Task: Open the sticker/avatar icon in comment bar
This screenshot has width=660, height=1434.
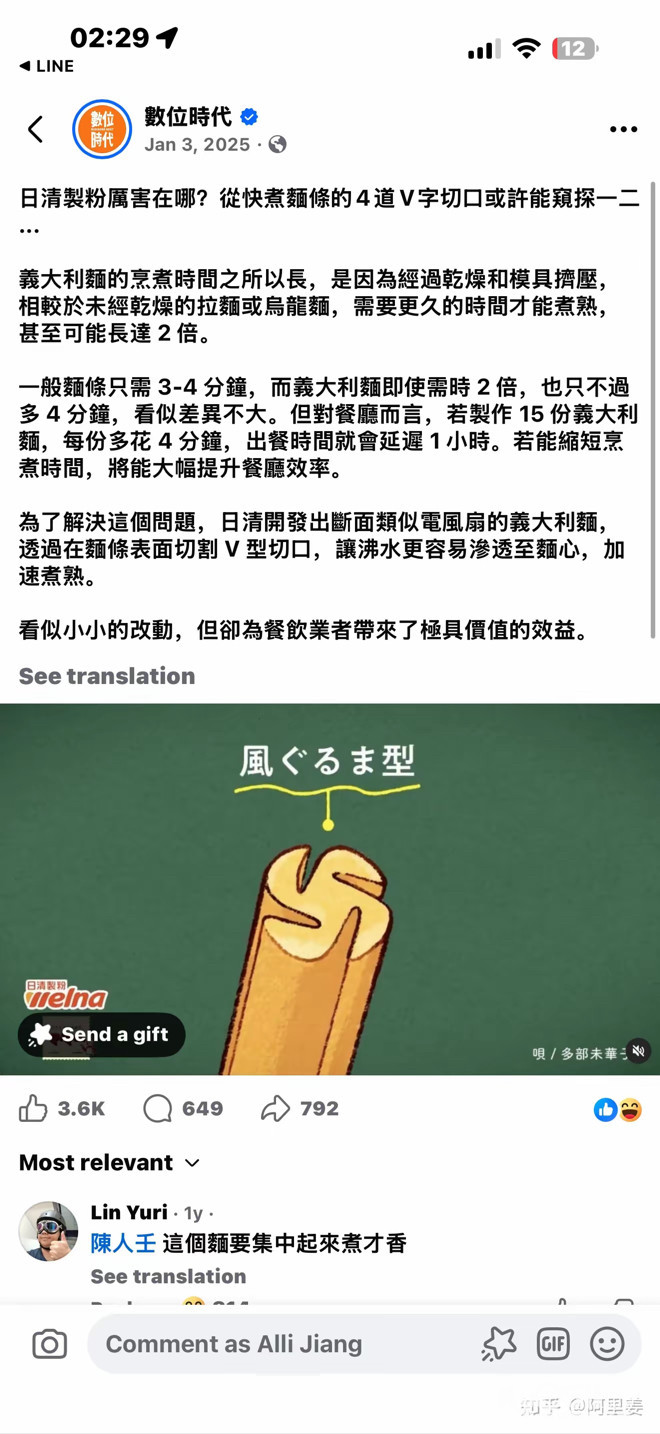Action: tap(498, 1344)
